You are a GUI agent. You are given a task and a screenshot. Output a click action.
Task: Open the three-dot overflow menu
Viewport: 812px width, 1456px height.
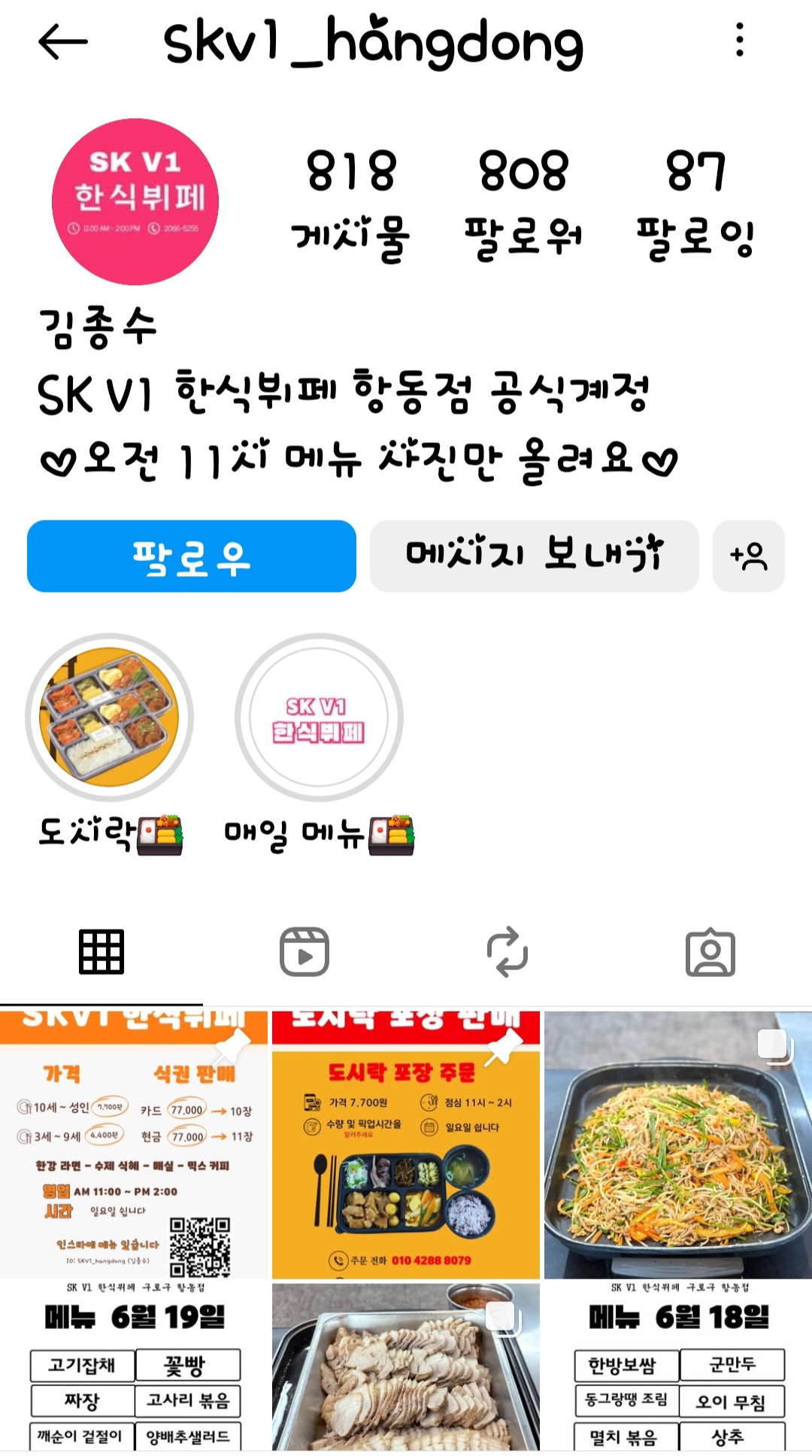click(740, 40)
